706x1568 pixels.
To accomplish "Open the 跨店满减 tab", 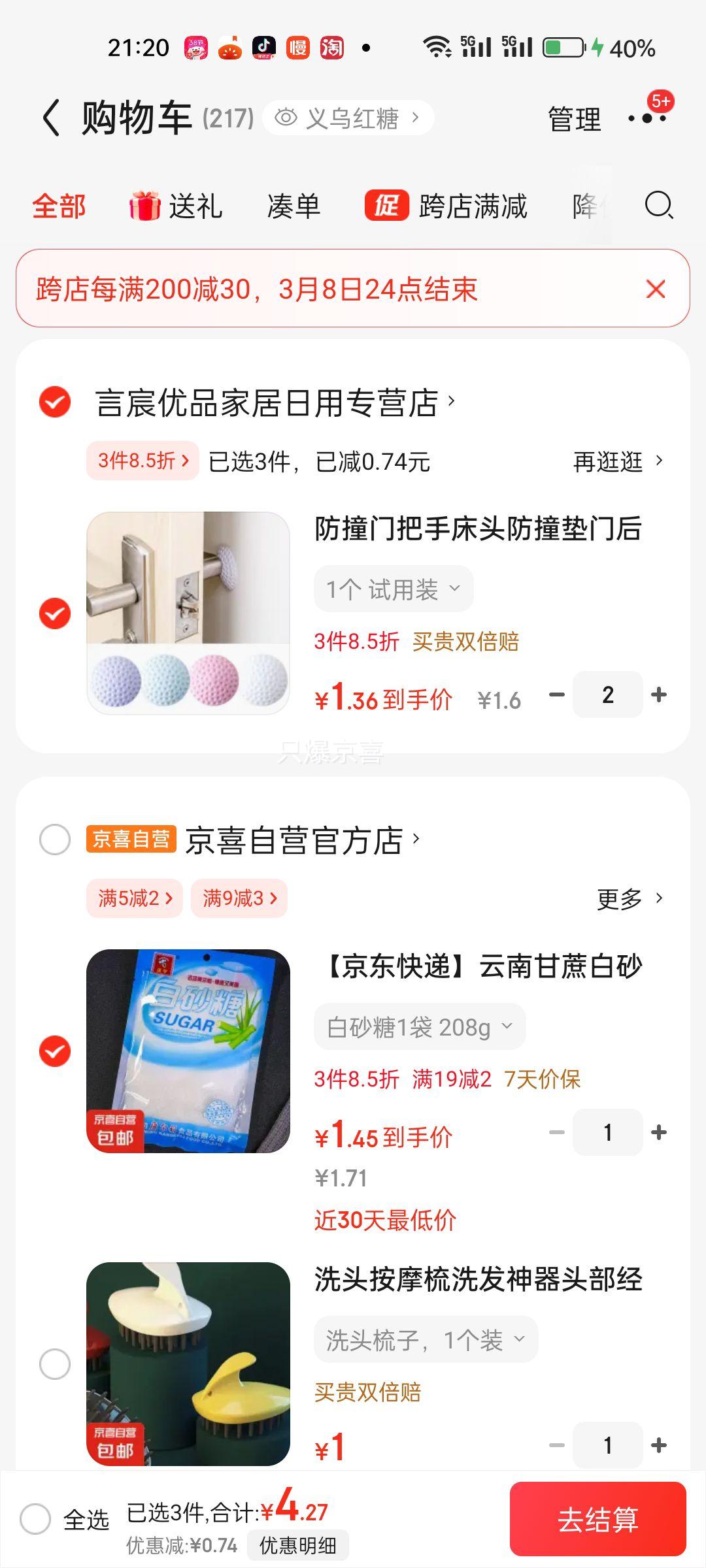I will pos(446,206).
